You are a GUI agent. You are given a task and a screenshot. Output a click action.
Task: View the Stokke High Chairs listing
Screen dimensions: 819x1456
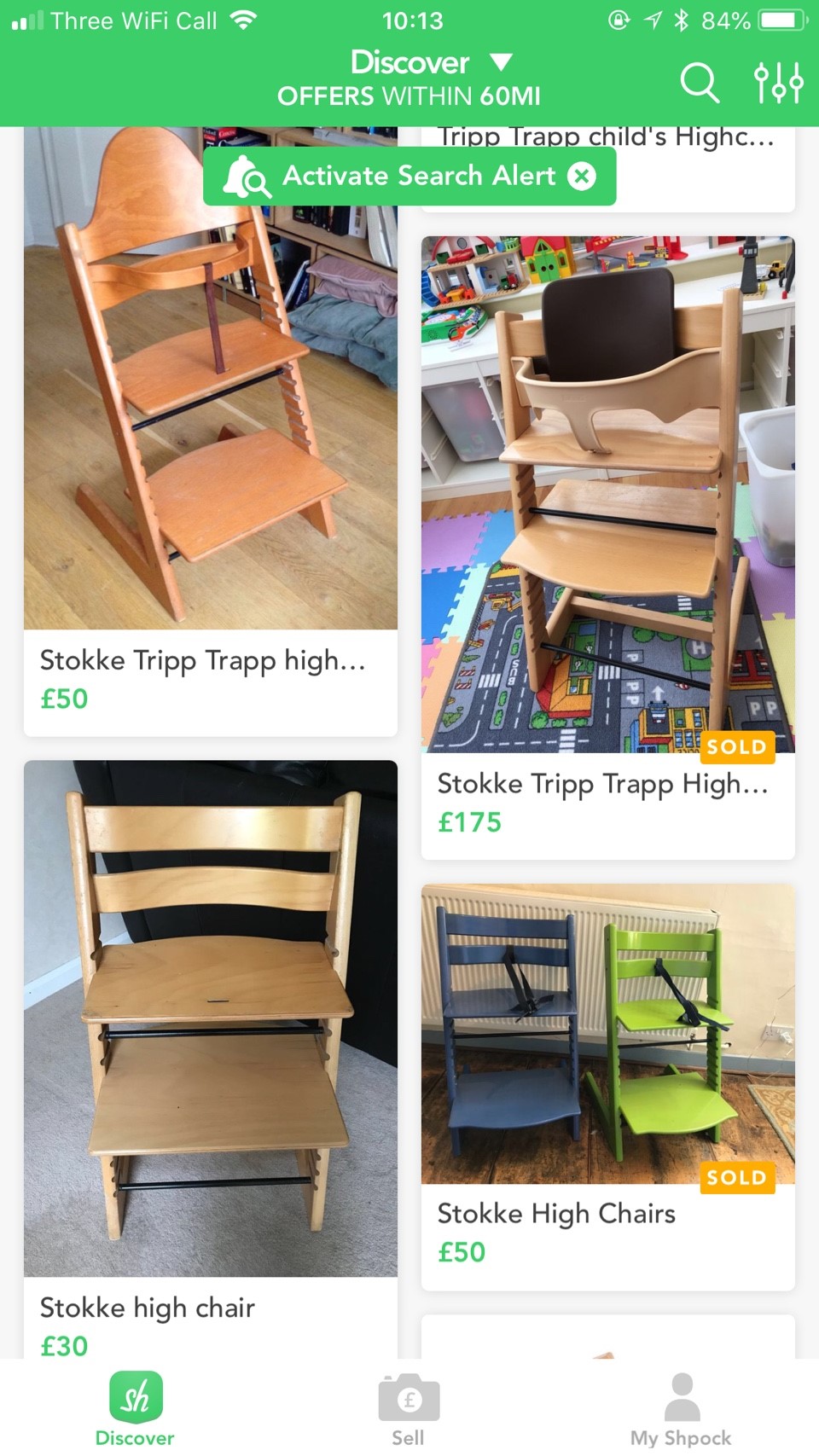coord(607,1083)
